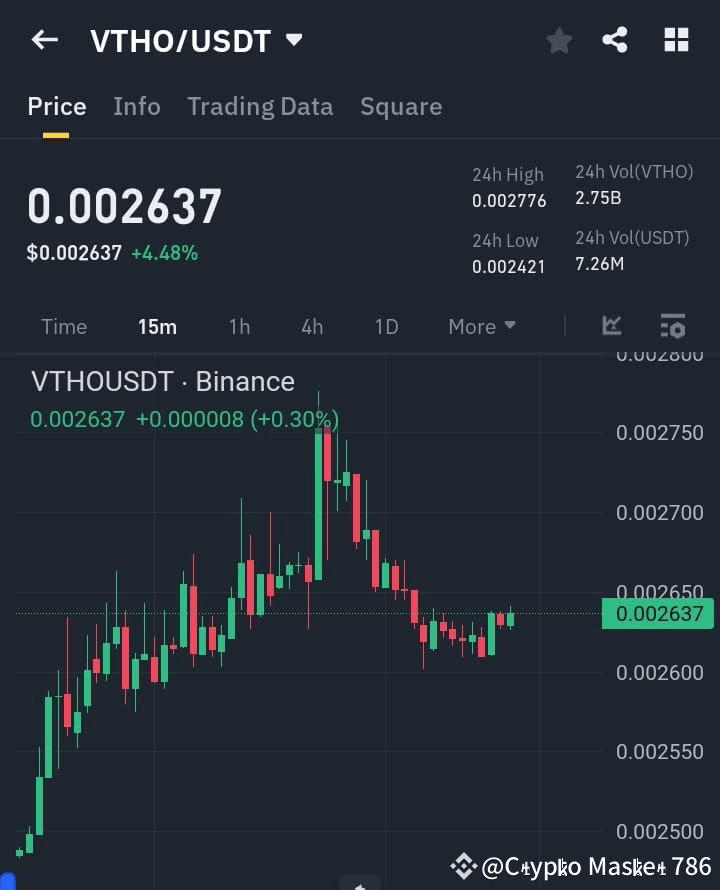Switch to 1D timeframe view
This screenshot has height=890, width=720.
pyautogui.click(x=386, y=326)
